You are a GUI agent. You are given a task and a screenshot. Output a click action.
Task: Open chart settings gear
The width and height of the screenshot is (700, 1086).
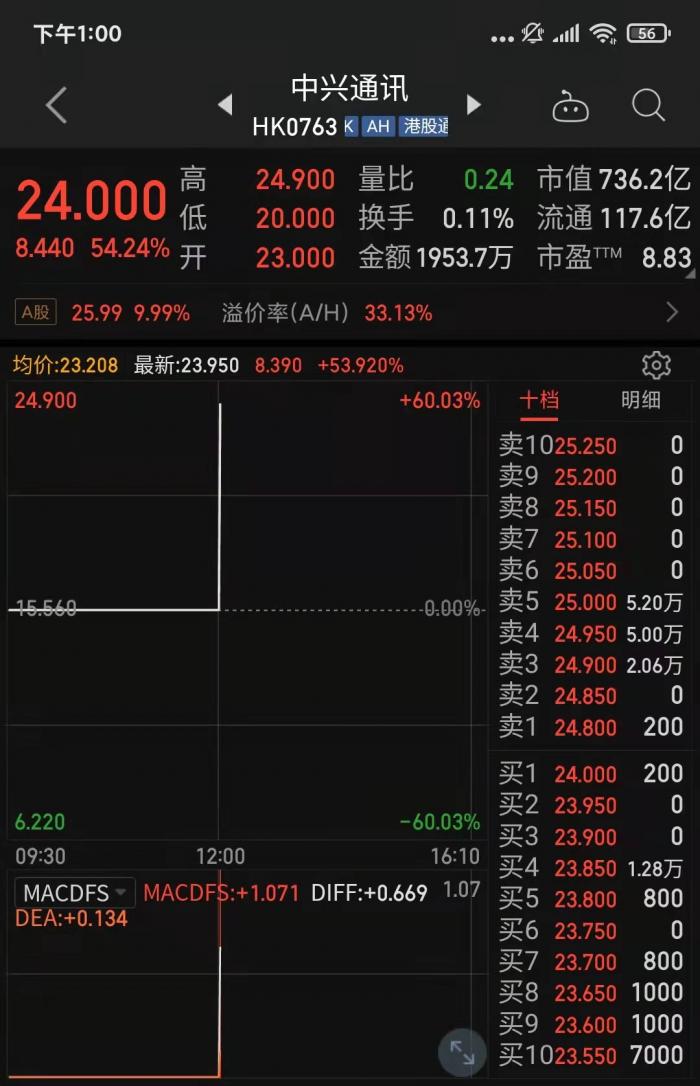pyautogui.click(x=656, y=365)
